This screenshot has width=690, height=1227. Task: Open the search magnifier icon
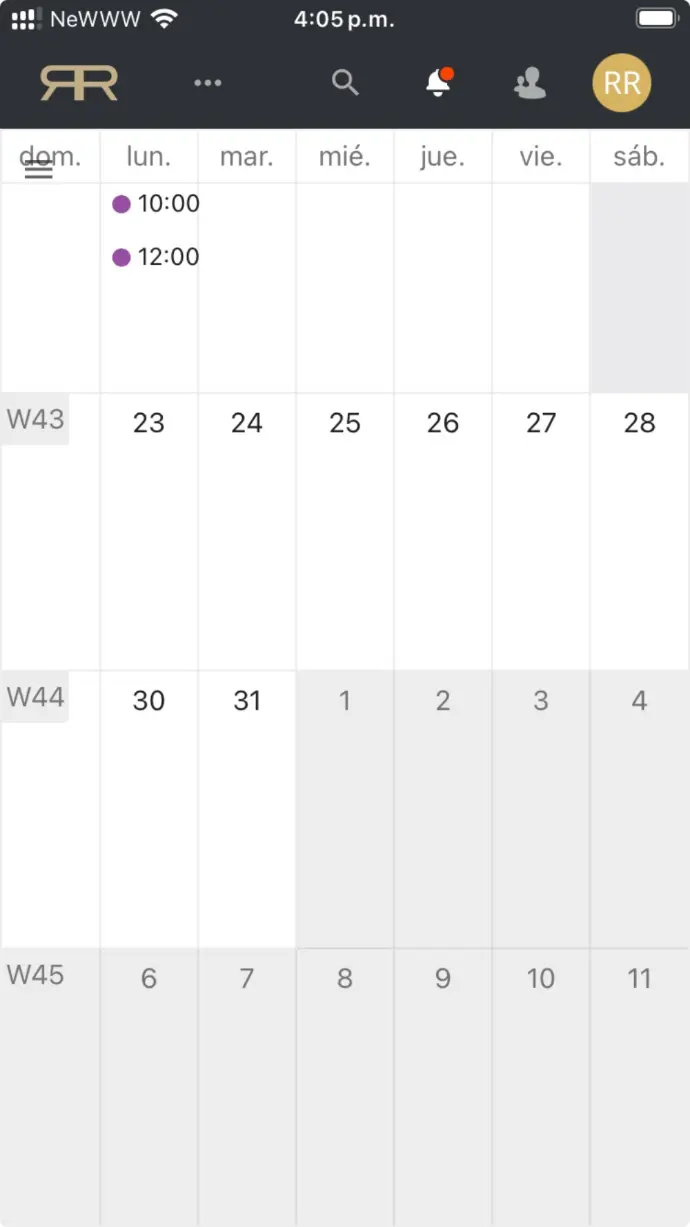pos(345,83)
